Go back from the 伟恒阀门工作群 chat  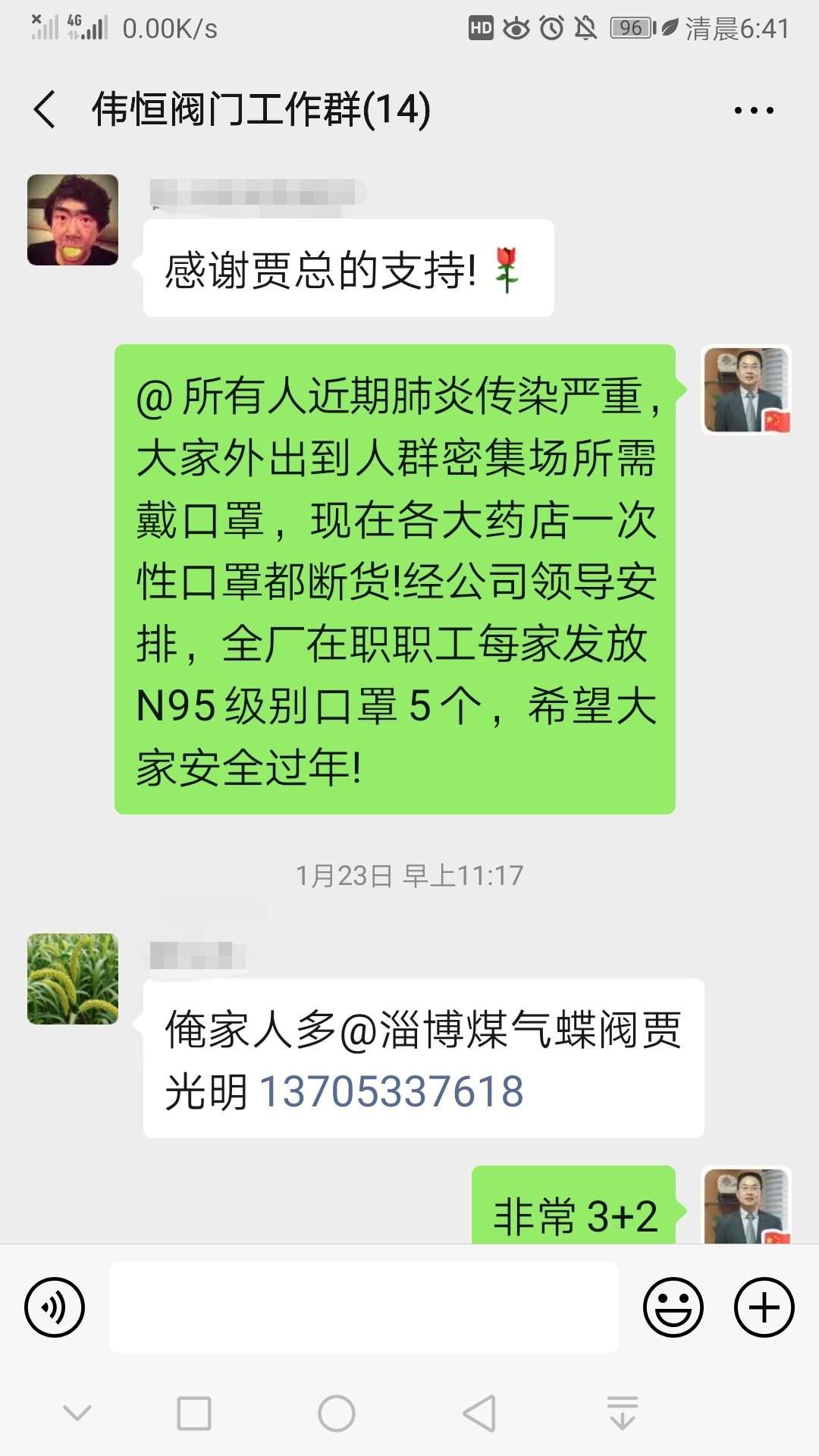point(45,110)
